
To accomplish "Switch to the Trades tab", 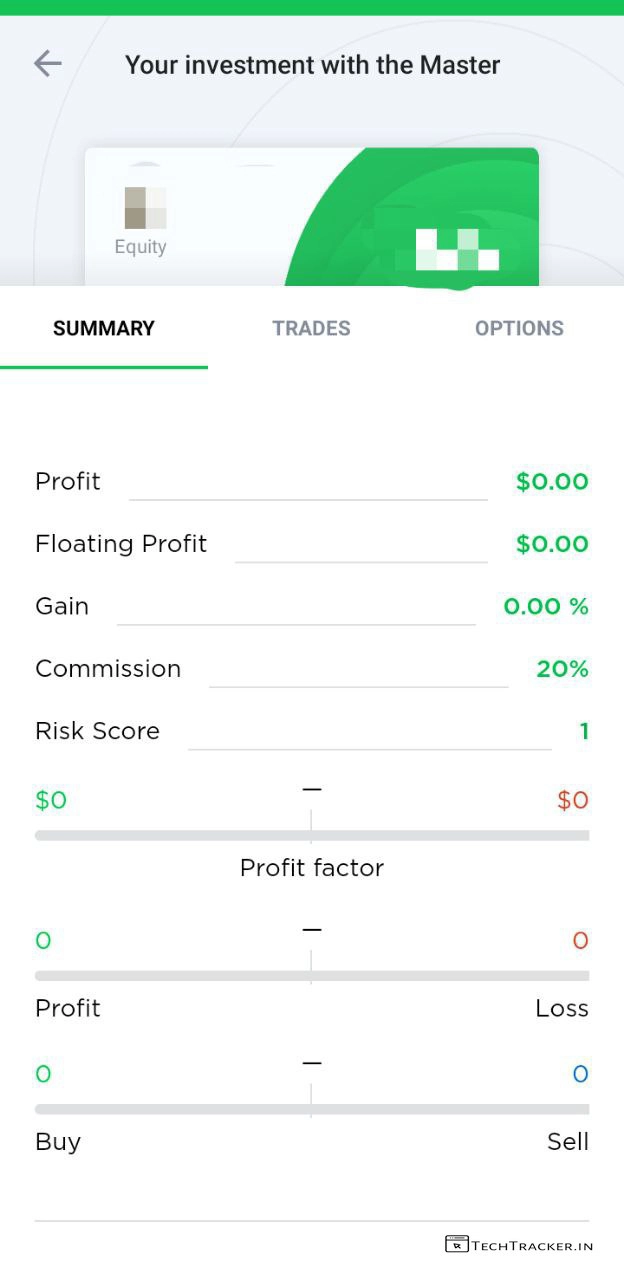I will tap(311, 328).
